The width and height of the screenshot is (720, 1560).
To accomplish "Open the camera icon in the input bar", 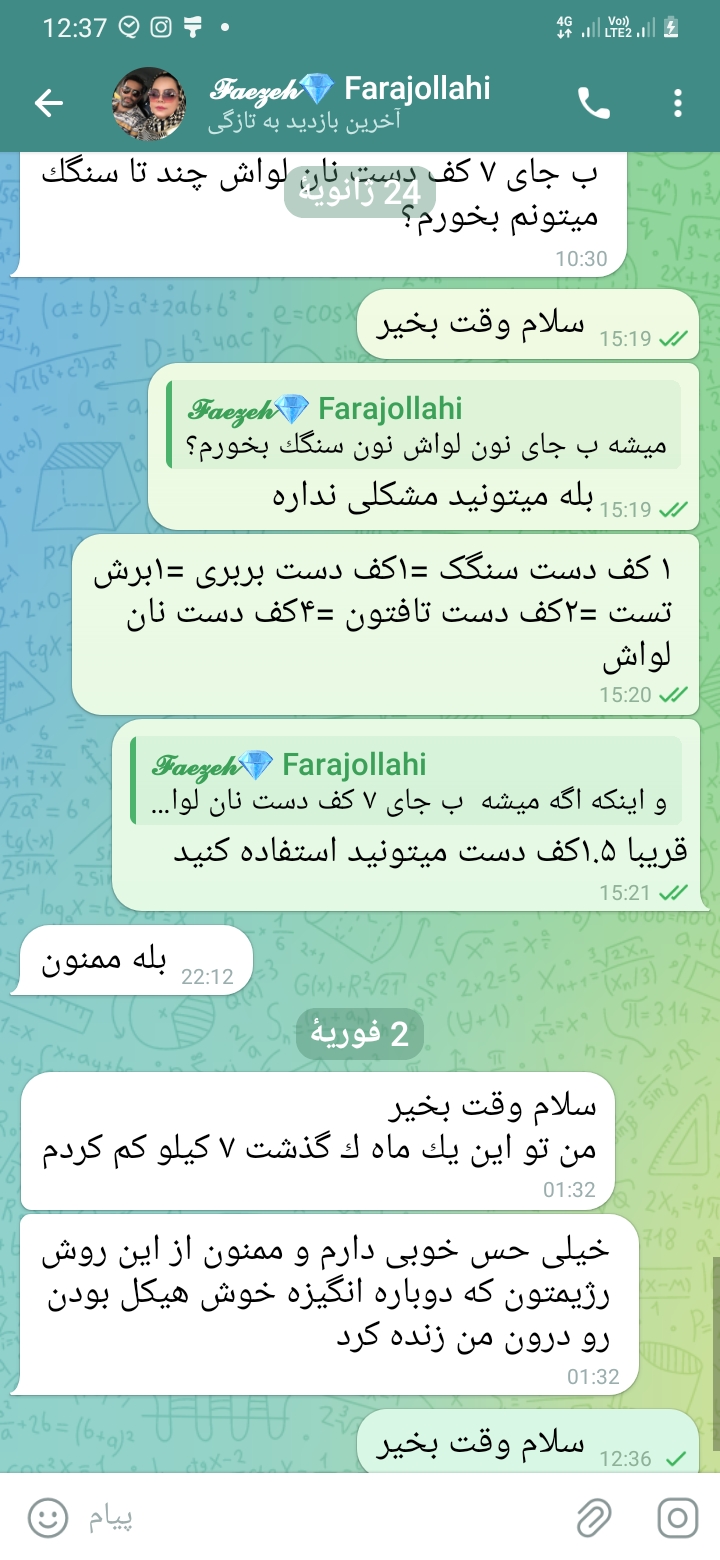I will click(678, 1519).
